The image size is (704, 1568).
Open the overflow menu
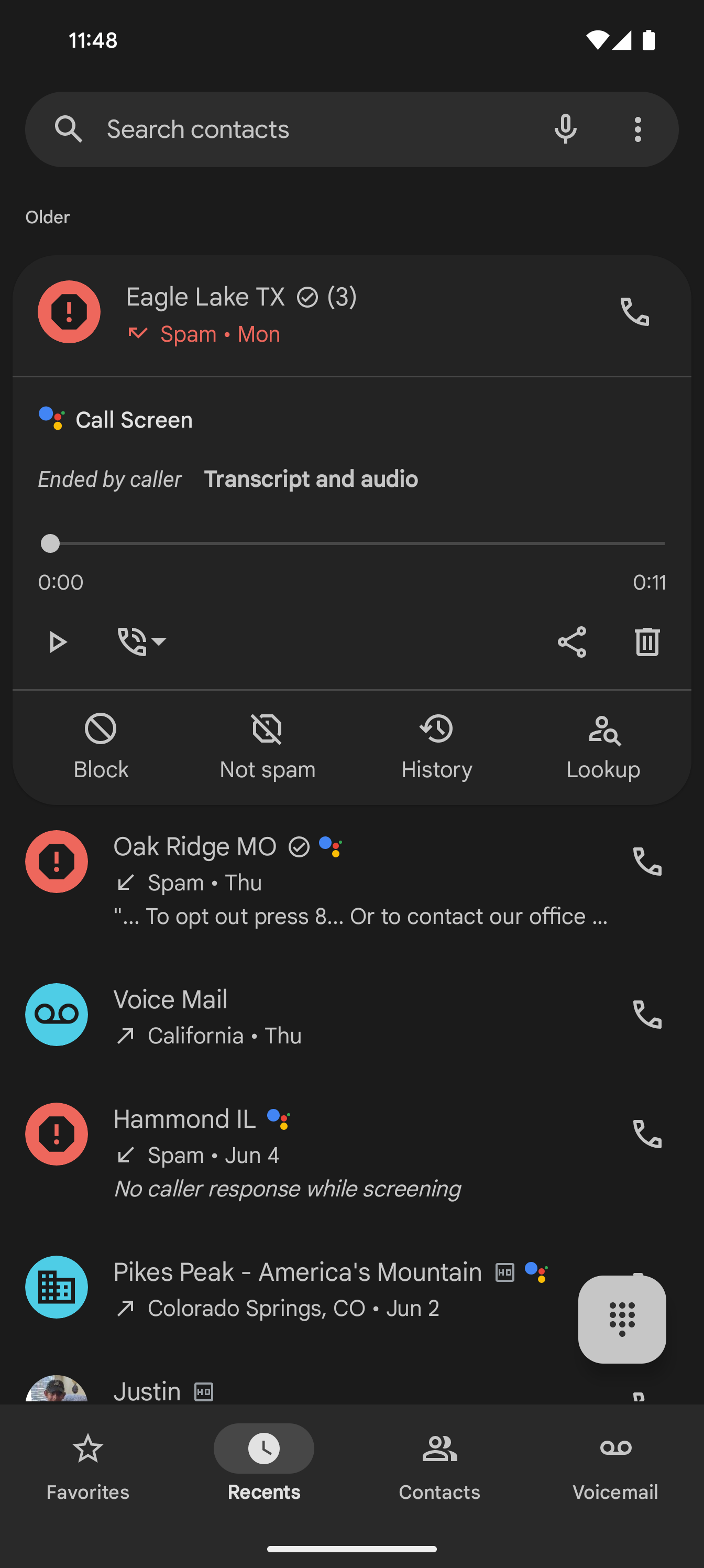coord(637,129)
